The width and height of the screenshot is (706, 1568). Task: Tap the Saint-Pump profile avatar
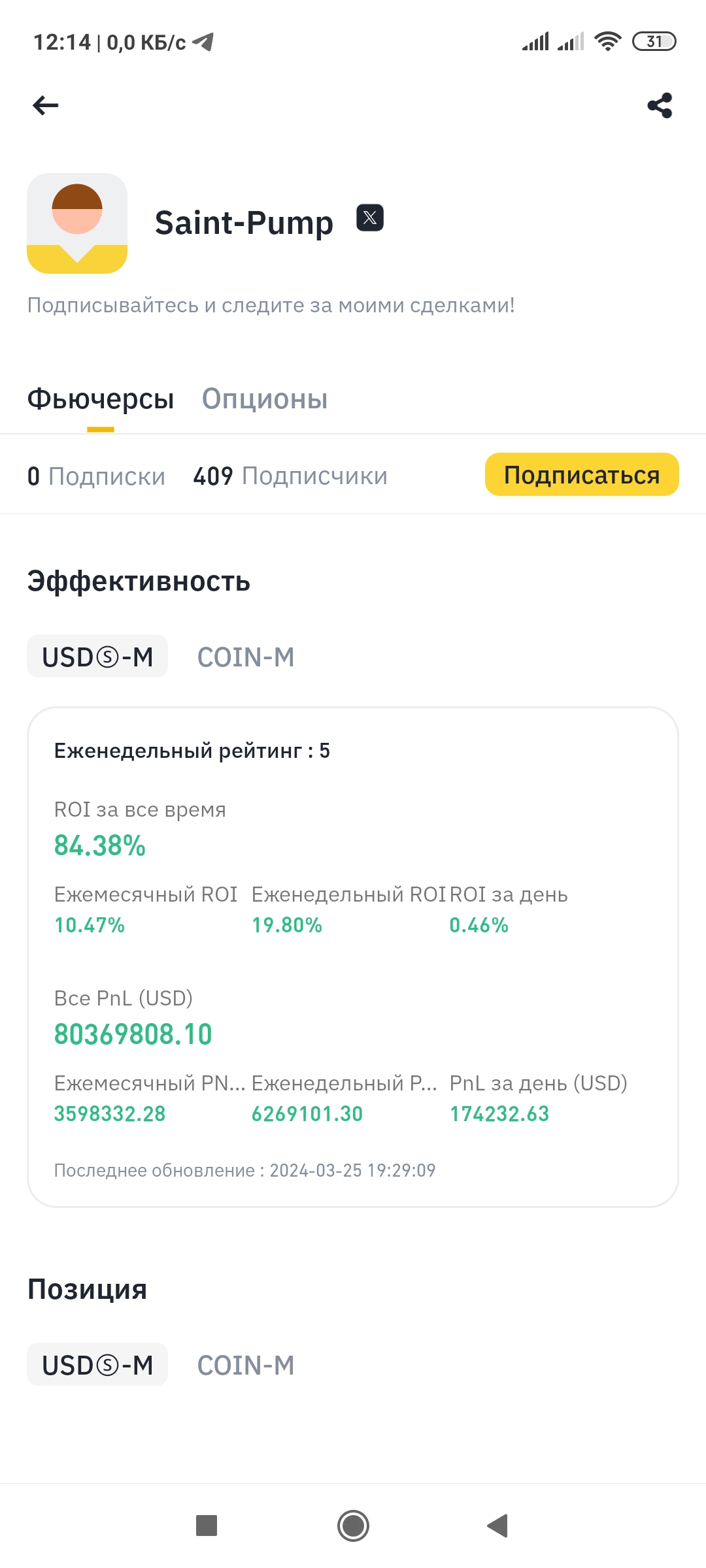click(x=76, y=222)
